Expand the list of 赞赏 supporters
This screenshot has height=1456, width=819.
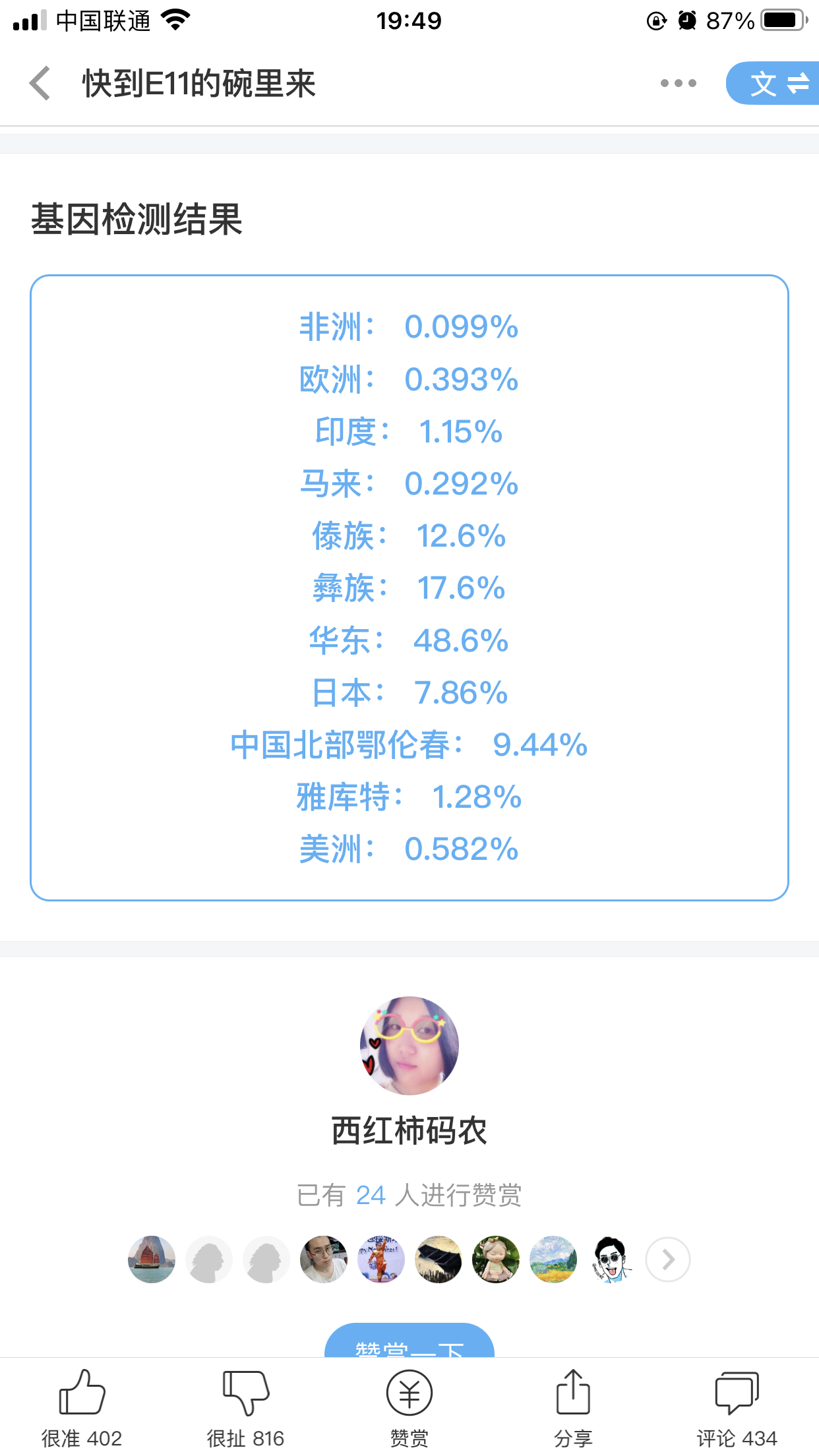pos(668,1259)
